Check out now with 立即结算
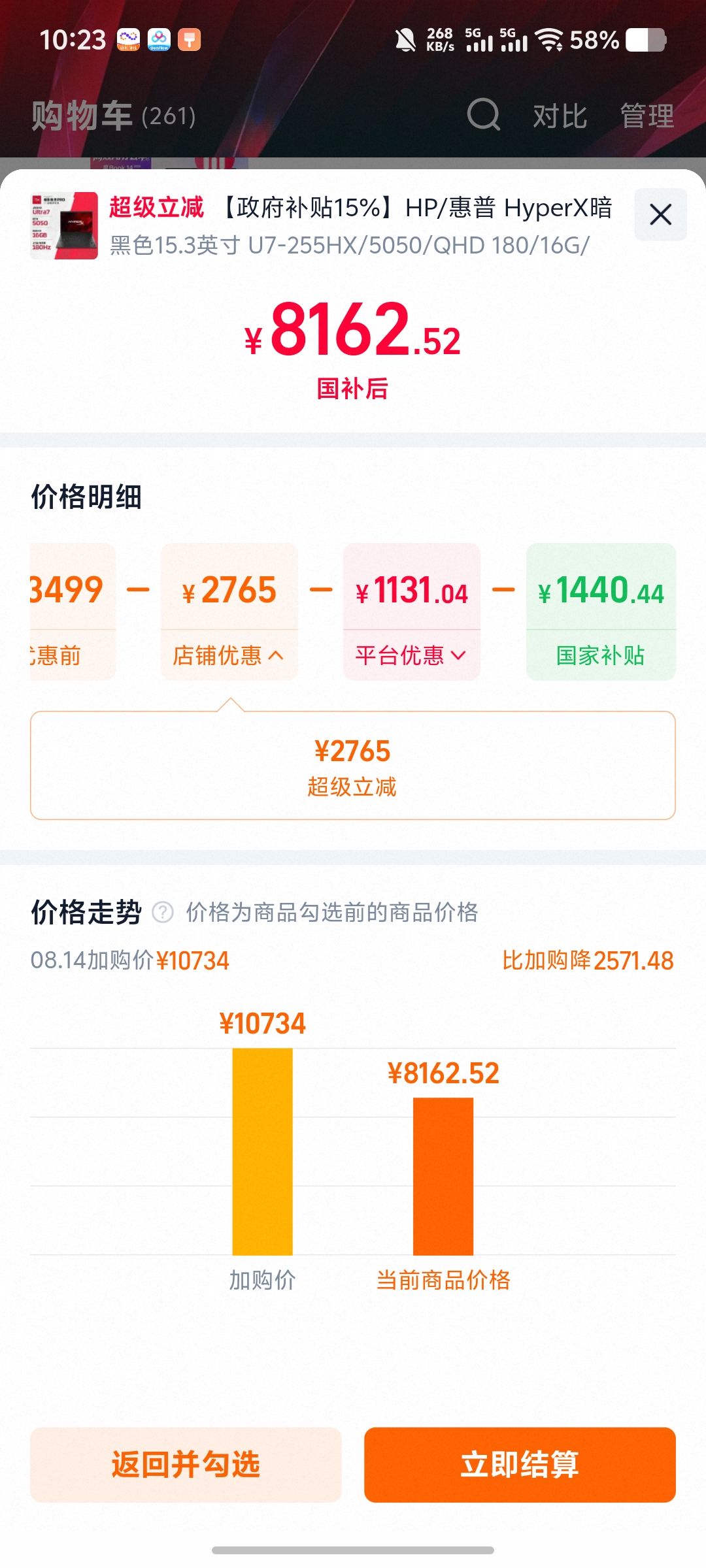Screen dimensions: 706x1568 pyautogui.click(x=520, y=1464)
